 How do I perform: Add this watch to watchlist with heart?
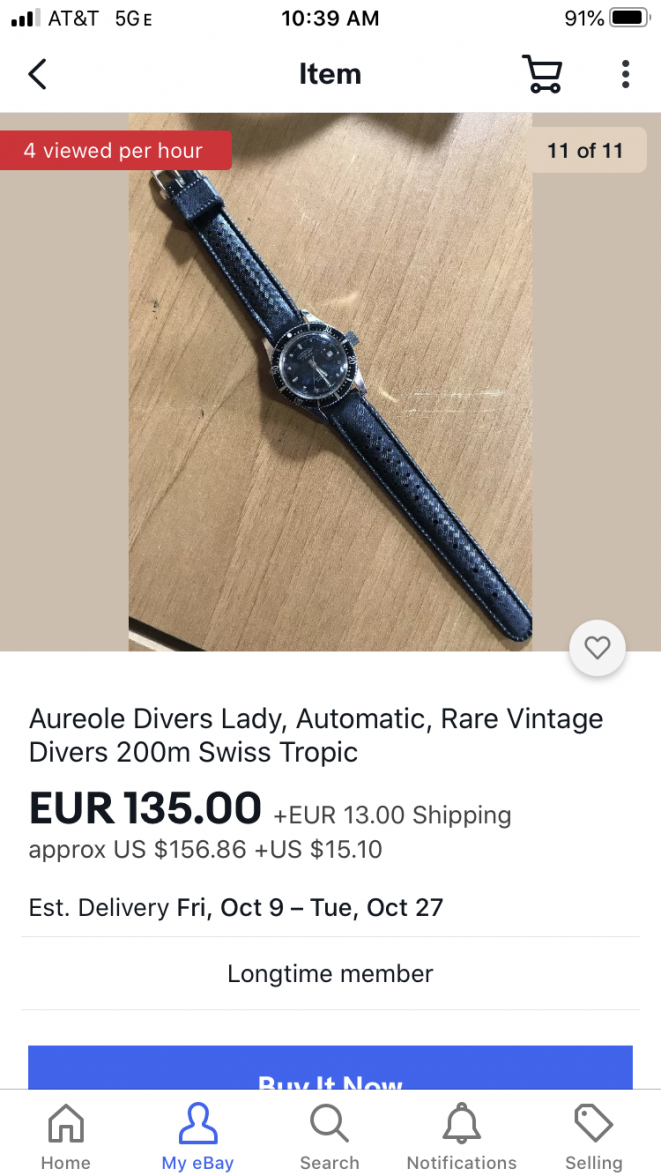[x=597, y=648]
